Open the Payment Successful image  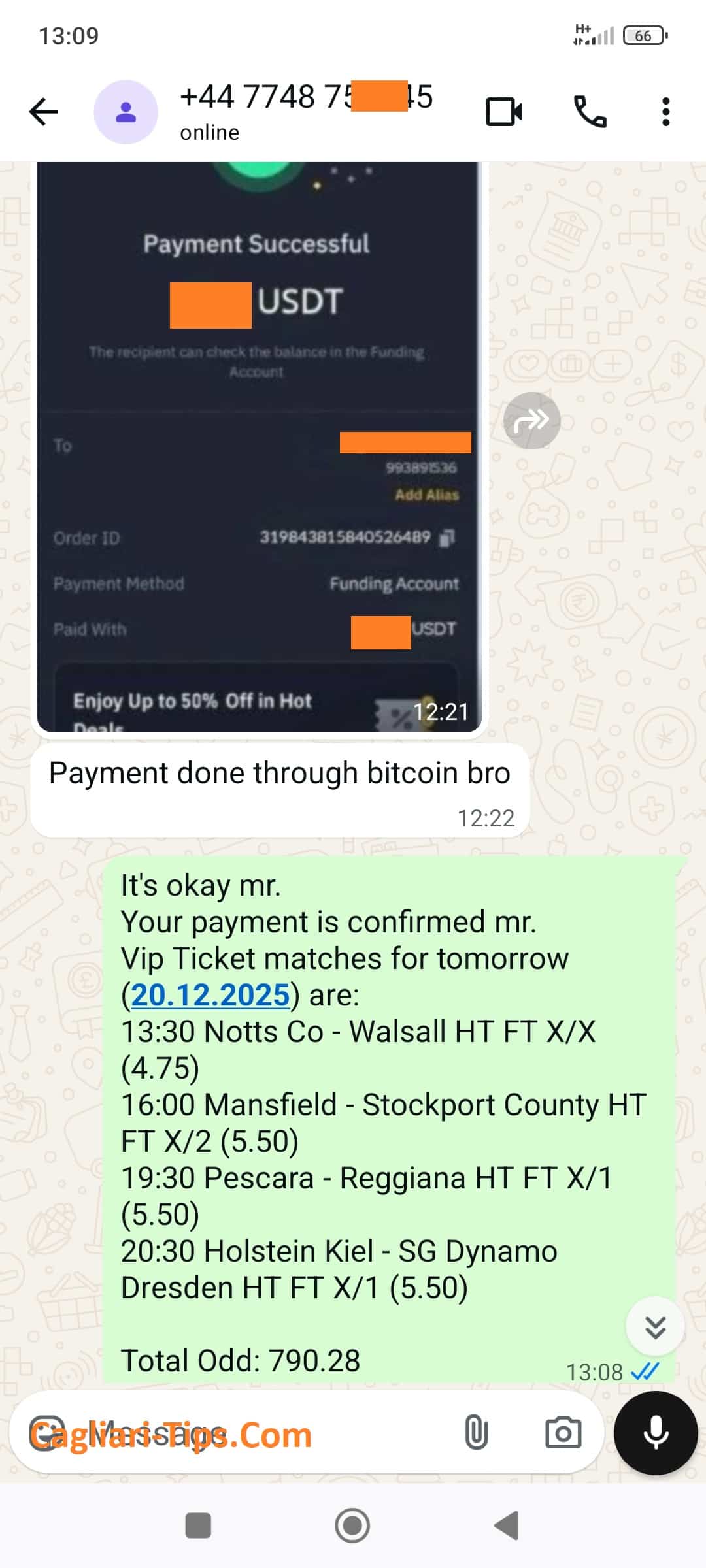tap(259, 444)
